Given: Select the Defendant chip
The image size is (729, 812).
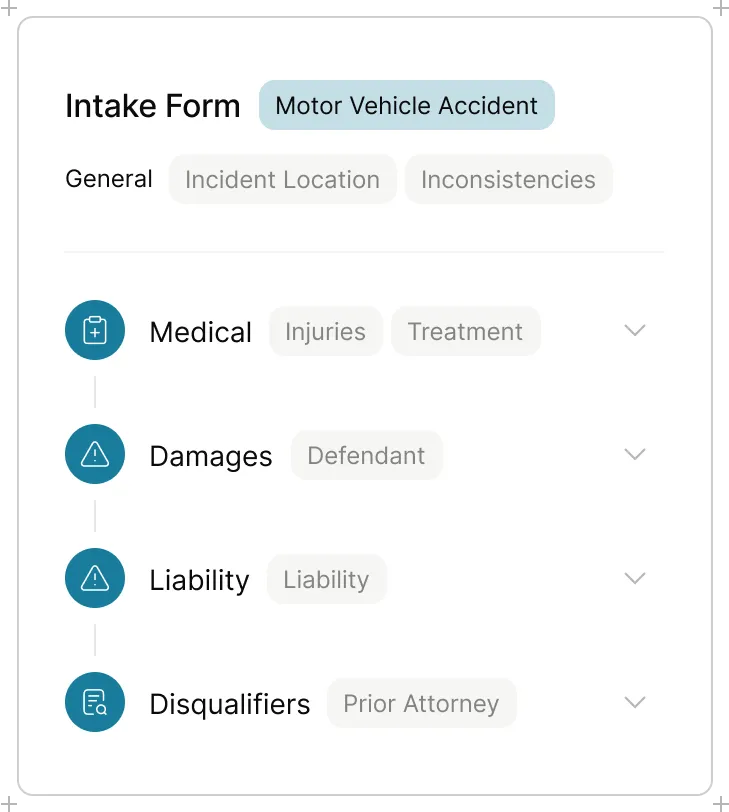Looking at the screenshot, I should tap(367, 455).
